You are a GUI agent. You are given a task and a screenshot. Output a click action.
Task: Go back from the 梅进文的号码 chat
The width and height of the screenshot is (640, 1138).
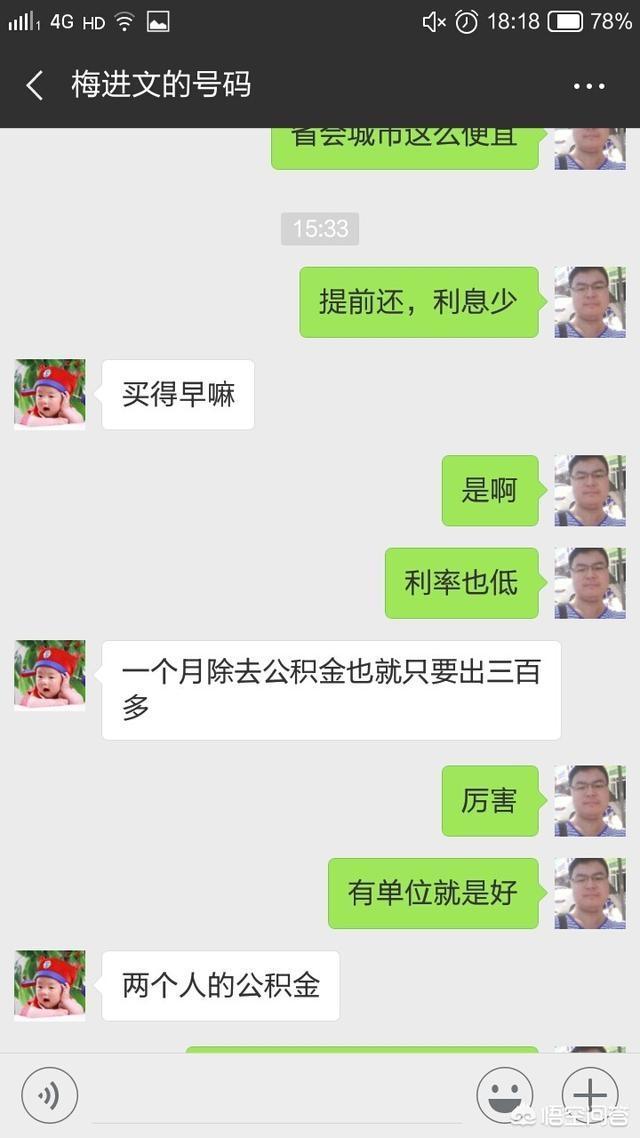35,86
